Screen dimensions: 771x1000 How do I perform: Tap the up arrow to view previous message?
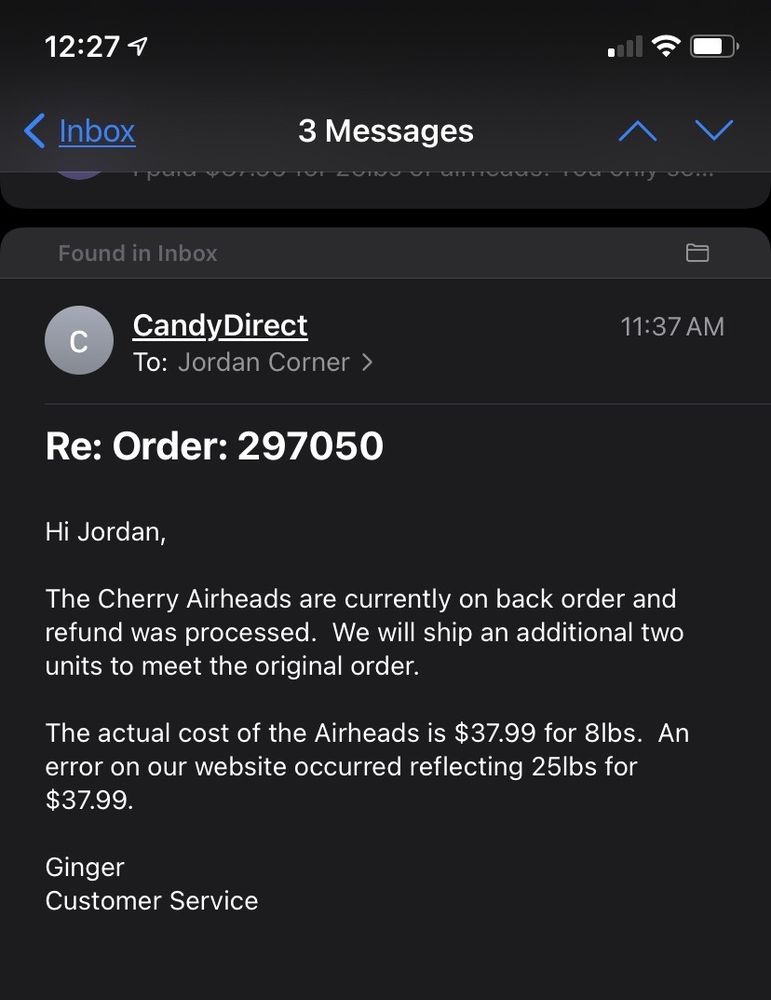[637, 130]
